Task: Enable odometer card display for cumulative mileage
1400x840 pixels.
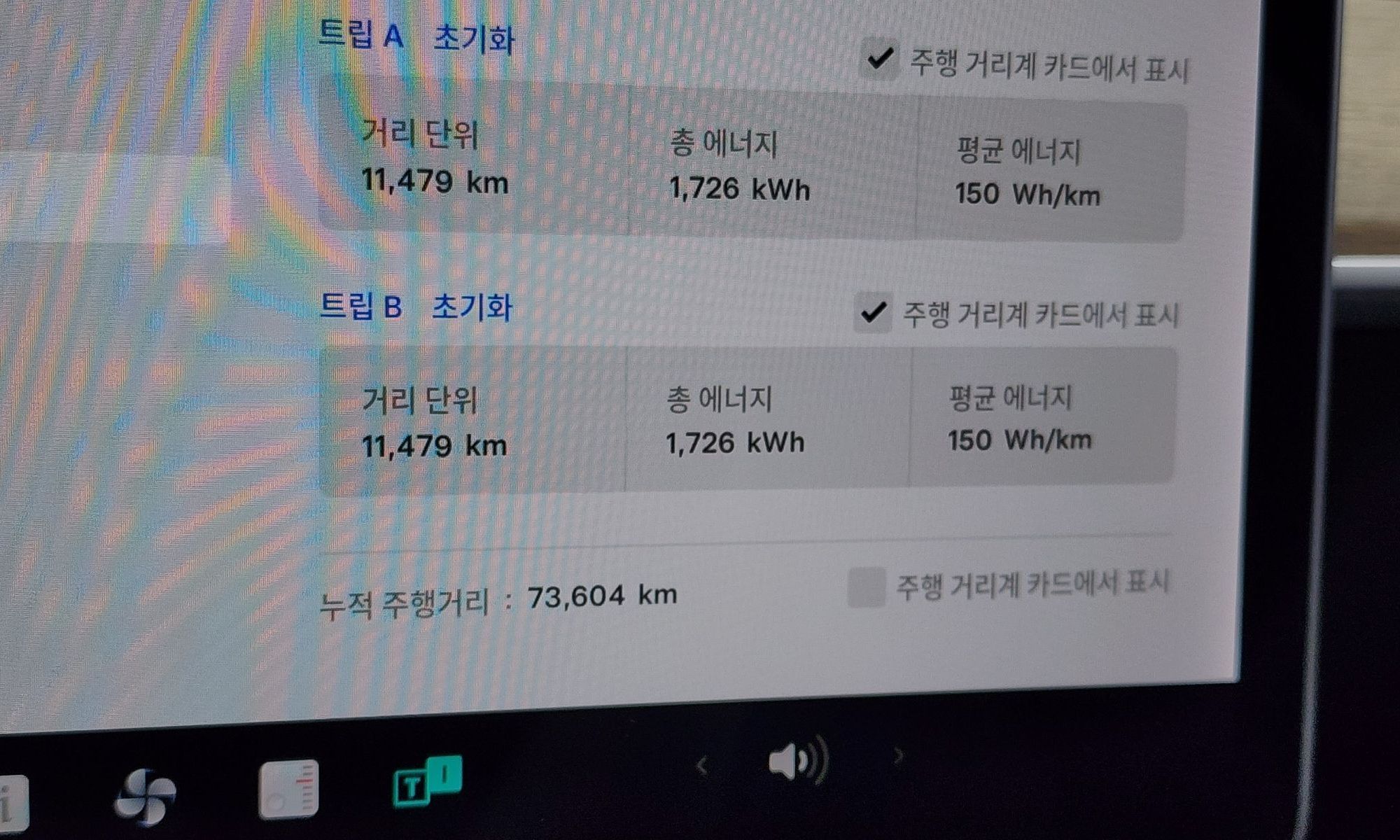Action: point(866,587)
